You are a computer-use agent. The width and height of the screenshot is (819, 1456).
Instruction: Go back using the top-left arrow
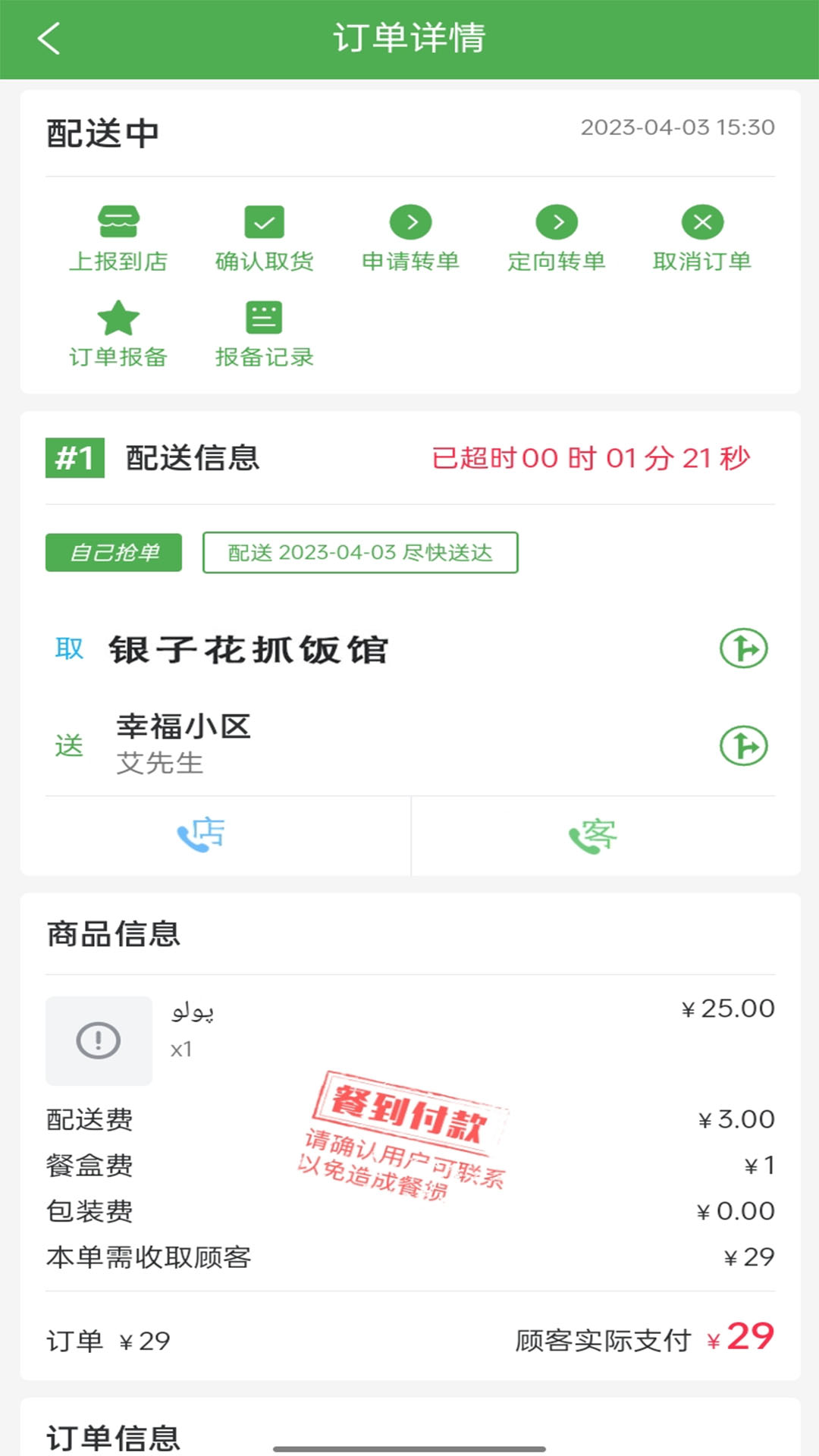(x=49, y=38)
